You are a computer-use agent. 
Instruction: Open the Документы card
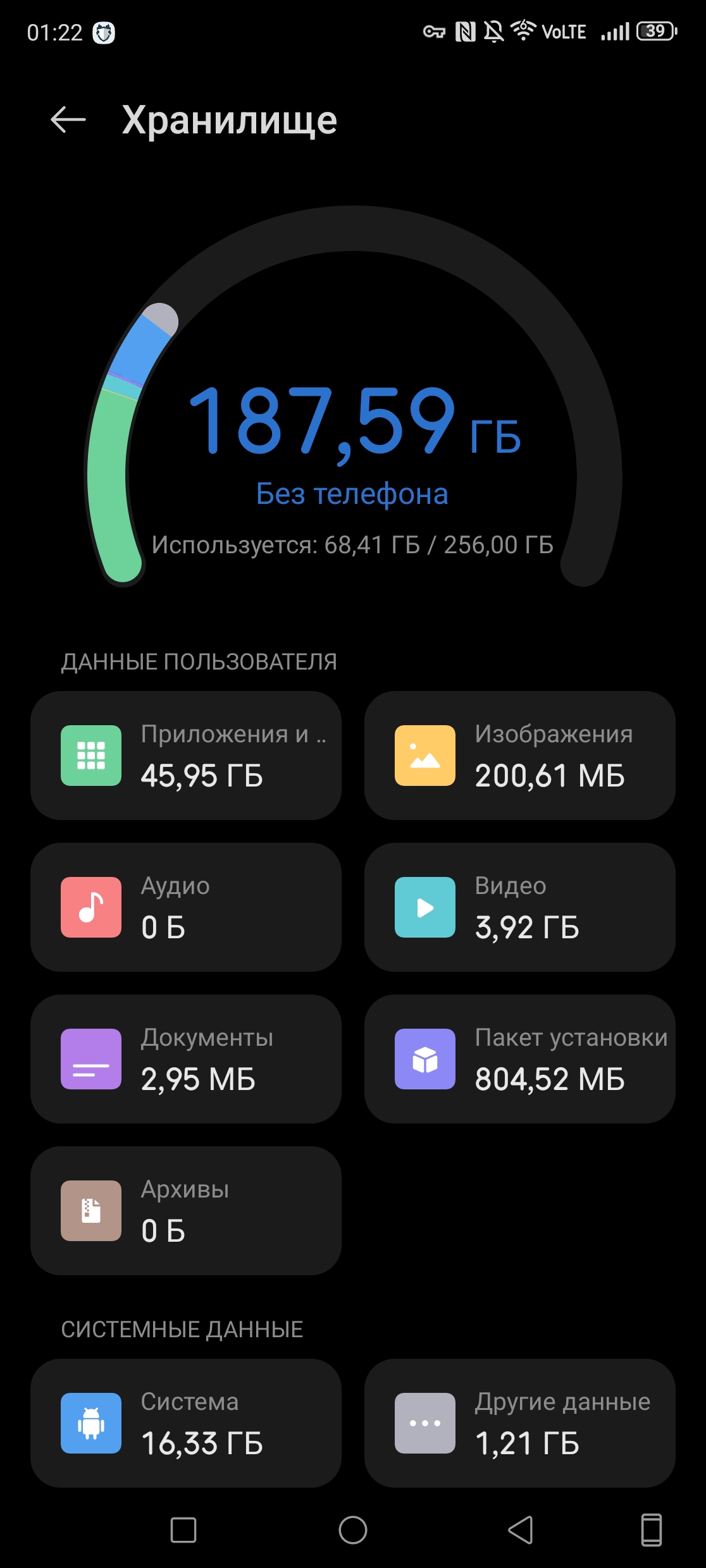click(x=186, y=1059)
